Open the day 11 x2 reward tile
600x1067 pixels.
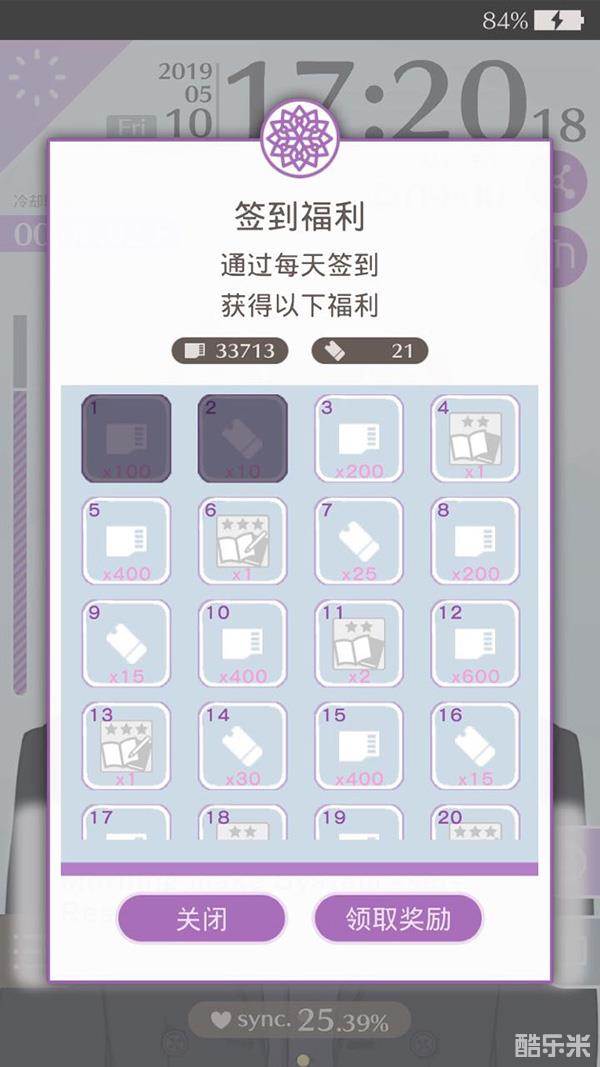[359, 643]
